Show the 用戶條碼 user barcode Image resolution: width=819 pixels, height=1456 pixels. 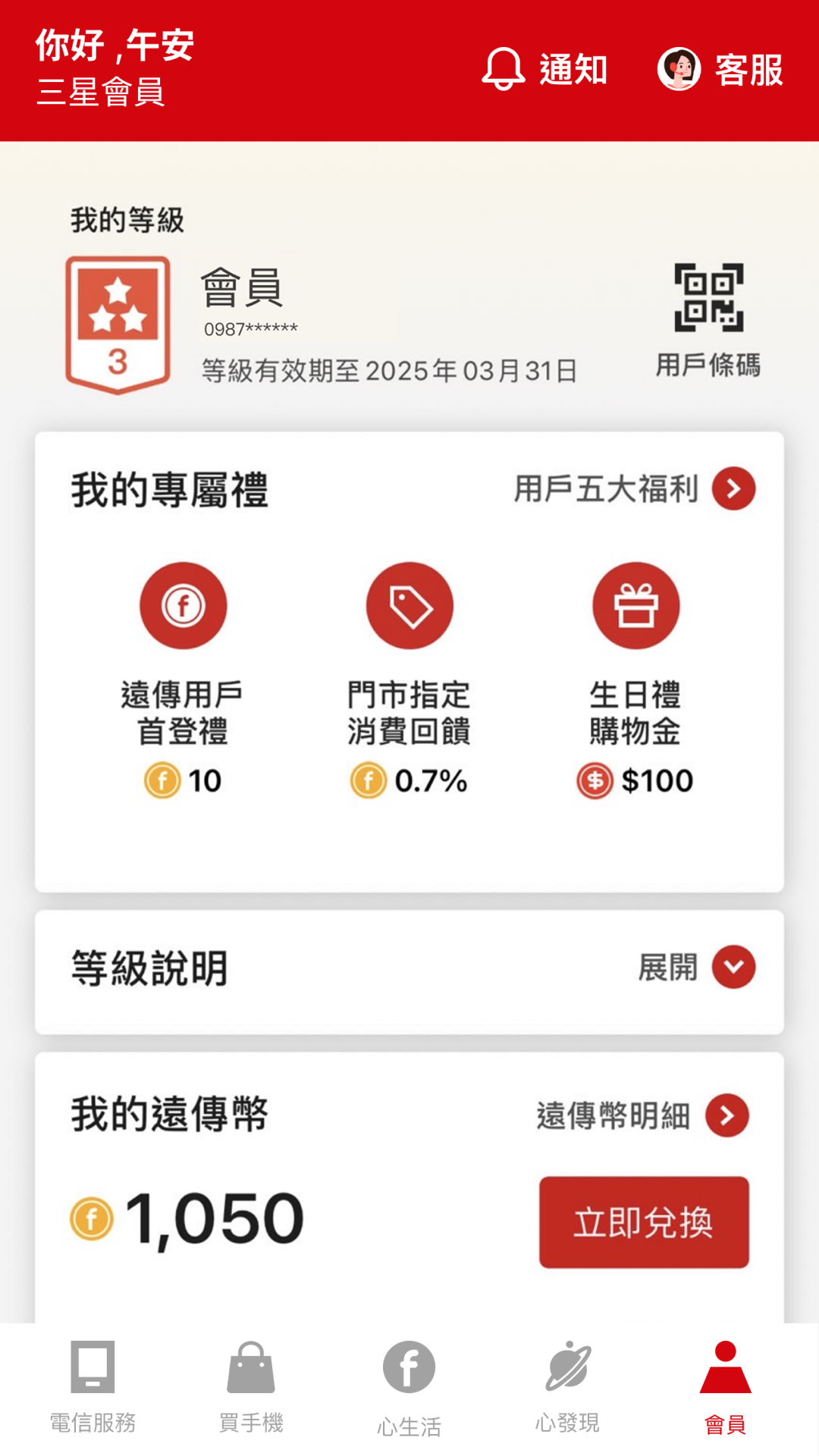pos(708,320)
